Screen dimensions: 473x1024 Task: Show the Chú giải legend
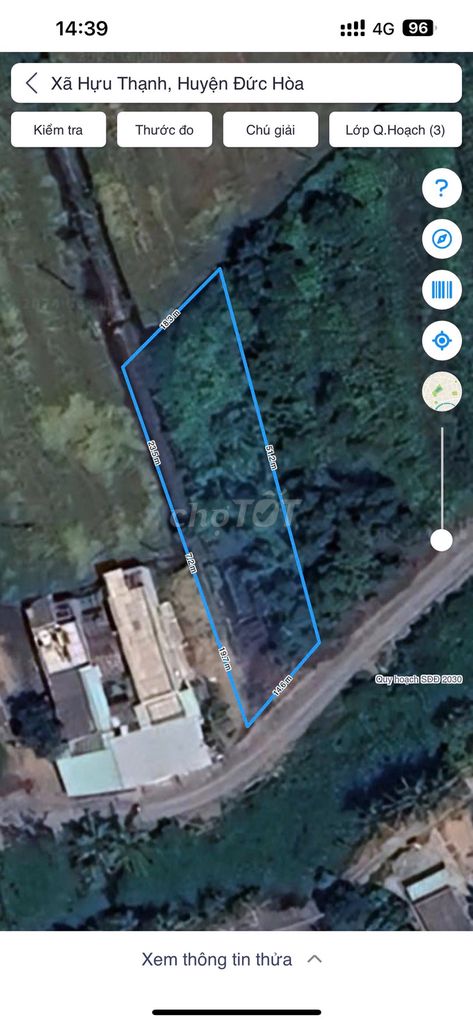[270, 129]
